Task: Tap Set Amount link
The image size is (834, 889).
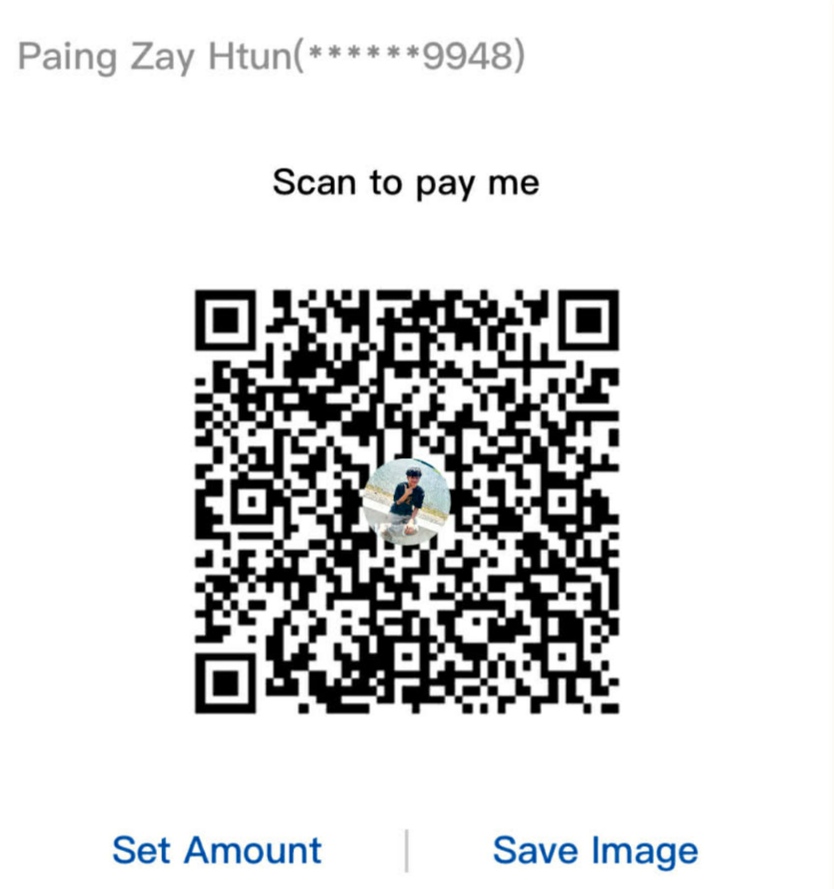Action: (x=217, y=850)
